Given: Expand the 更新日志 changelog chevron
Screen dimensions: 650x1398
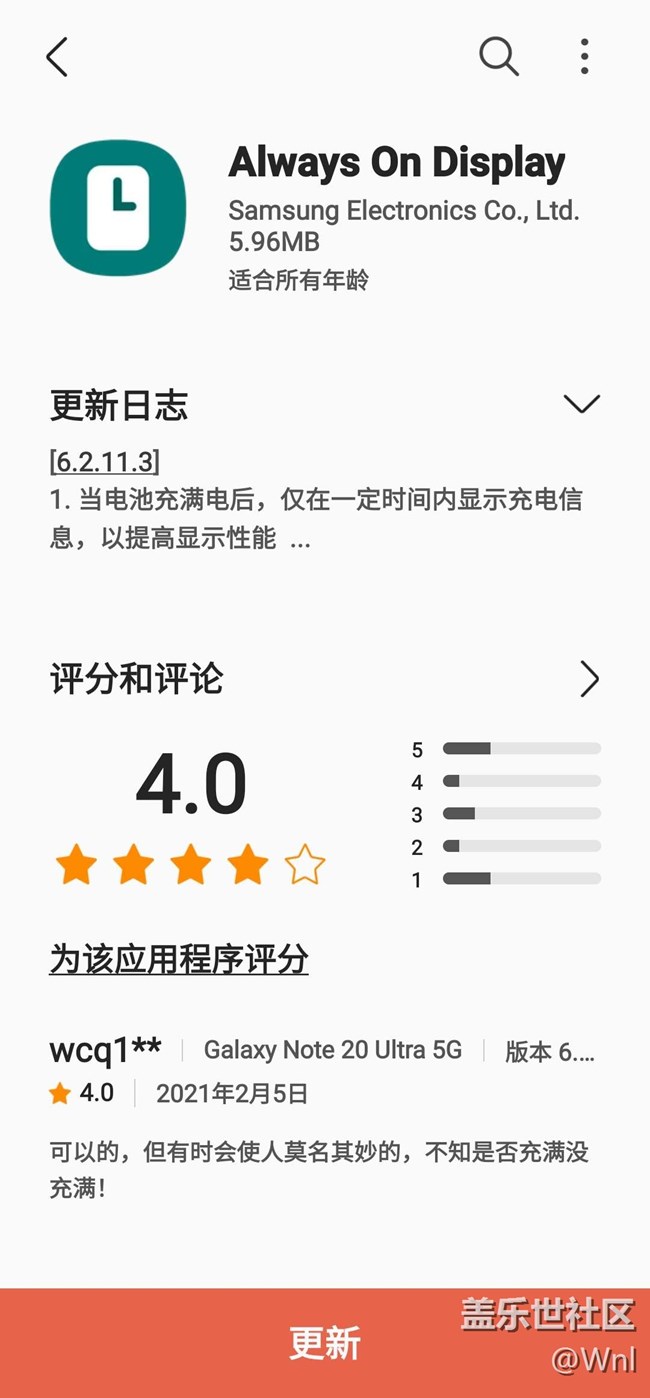Looking at the screenshot, I should tap(581, 404).
